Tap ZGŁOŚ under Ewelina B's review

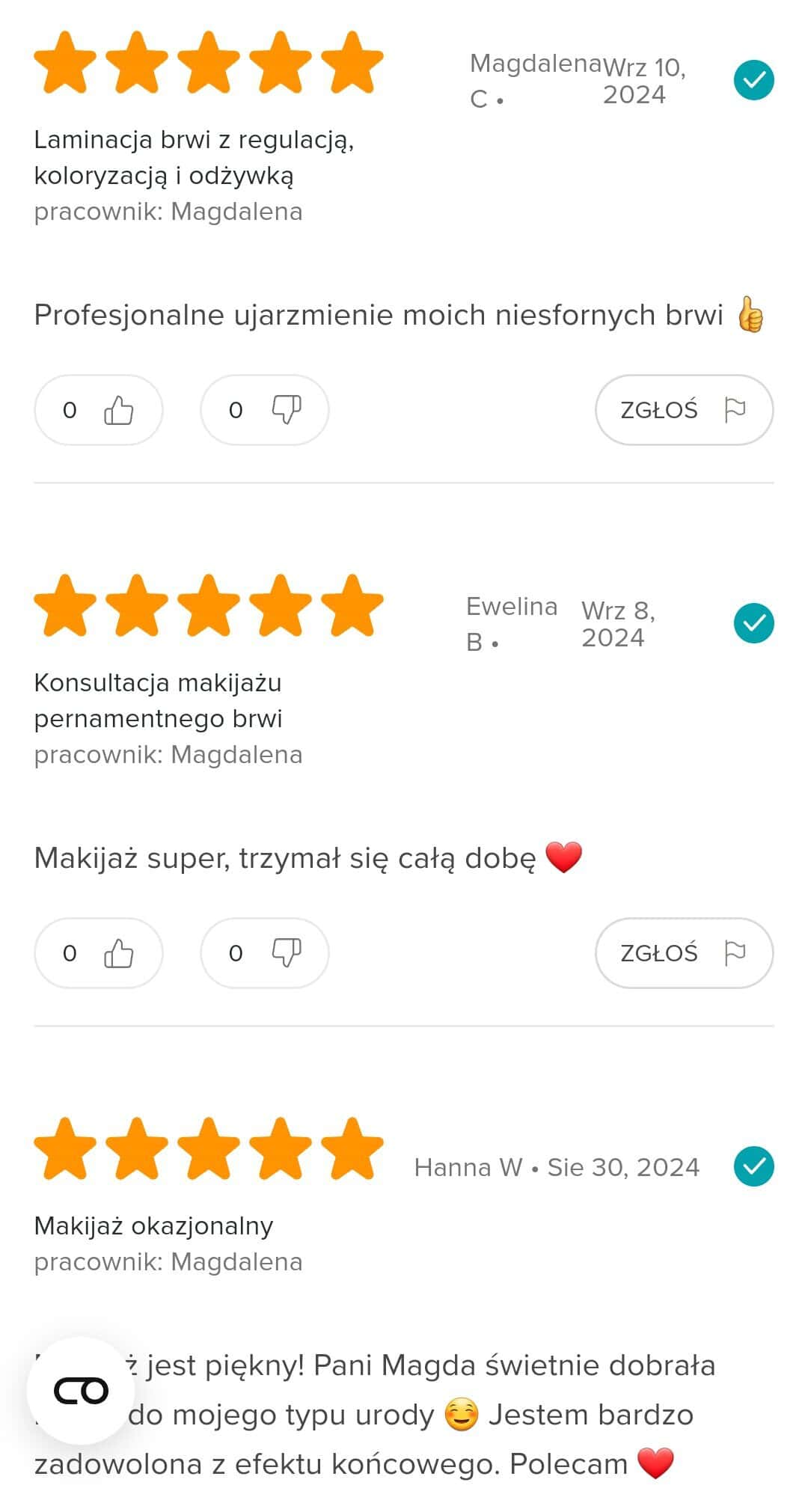click(x=683, y=953)
